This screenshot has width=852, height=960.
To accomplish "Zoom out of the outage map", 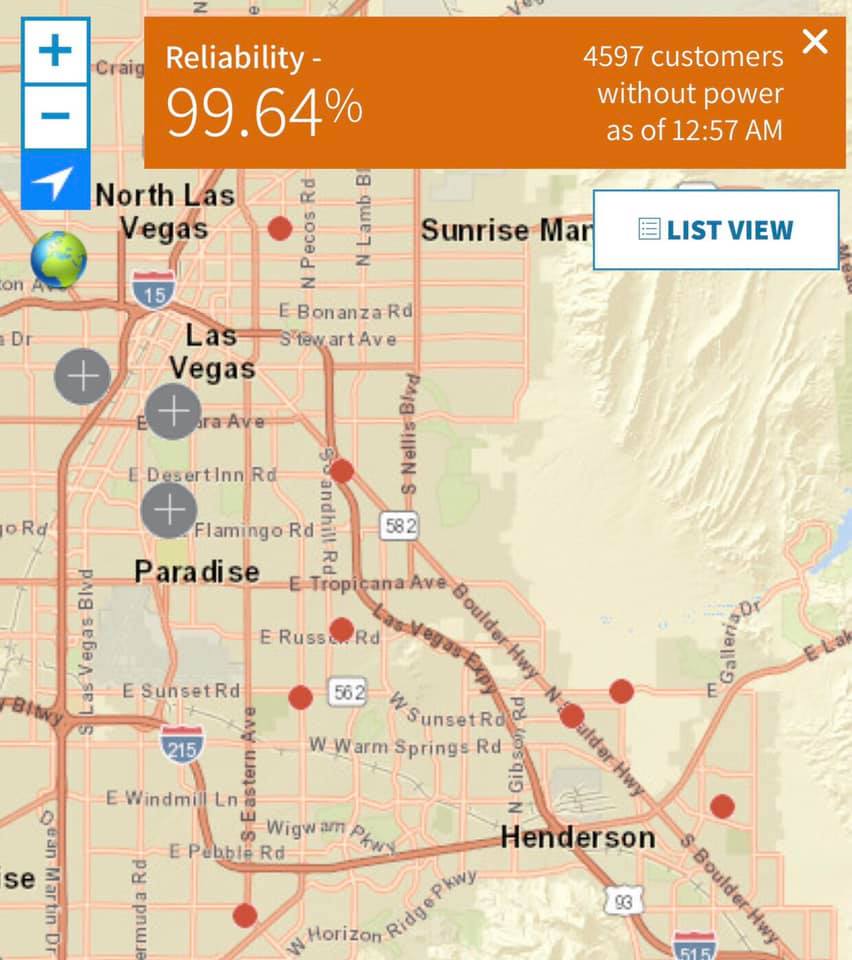I will [55, 116].
